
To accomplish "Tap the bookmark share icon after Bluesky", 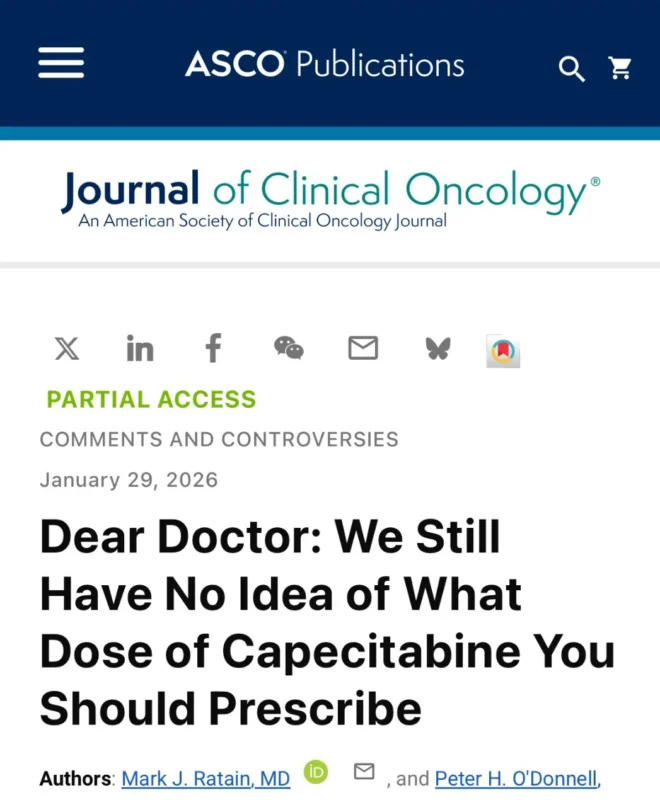I will [503, 350].
